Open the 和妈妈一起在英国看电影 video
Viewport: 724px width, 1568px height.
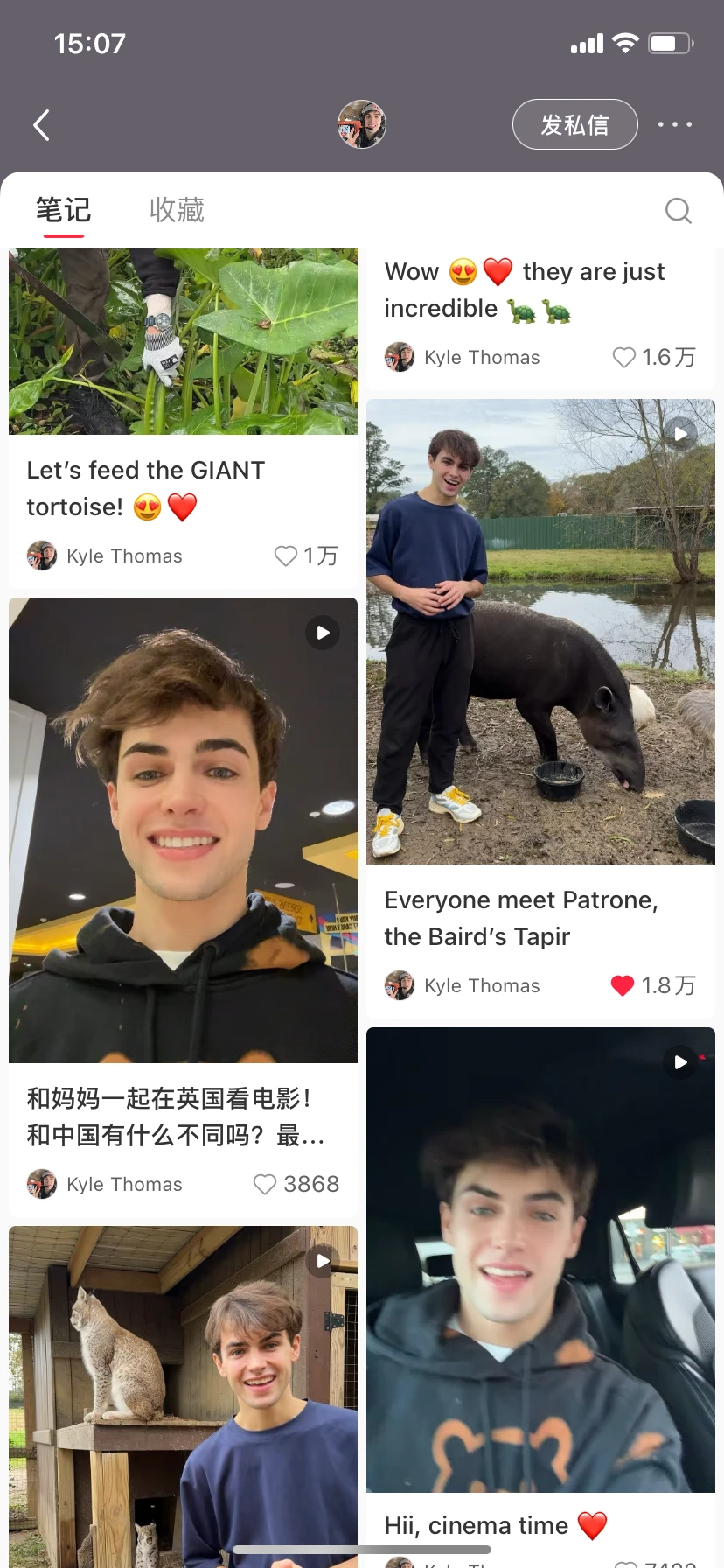click(x=183, y=829)
